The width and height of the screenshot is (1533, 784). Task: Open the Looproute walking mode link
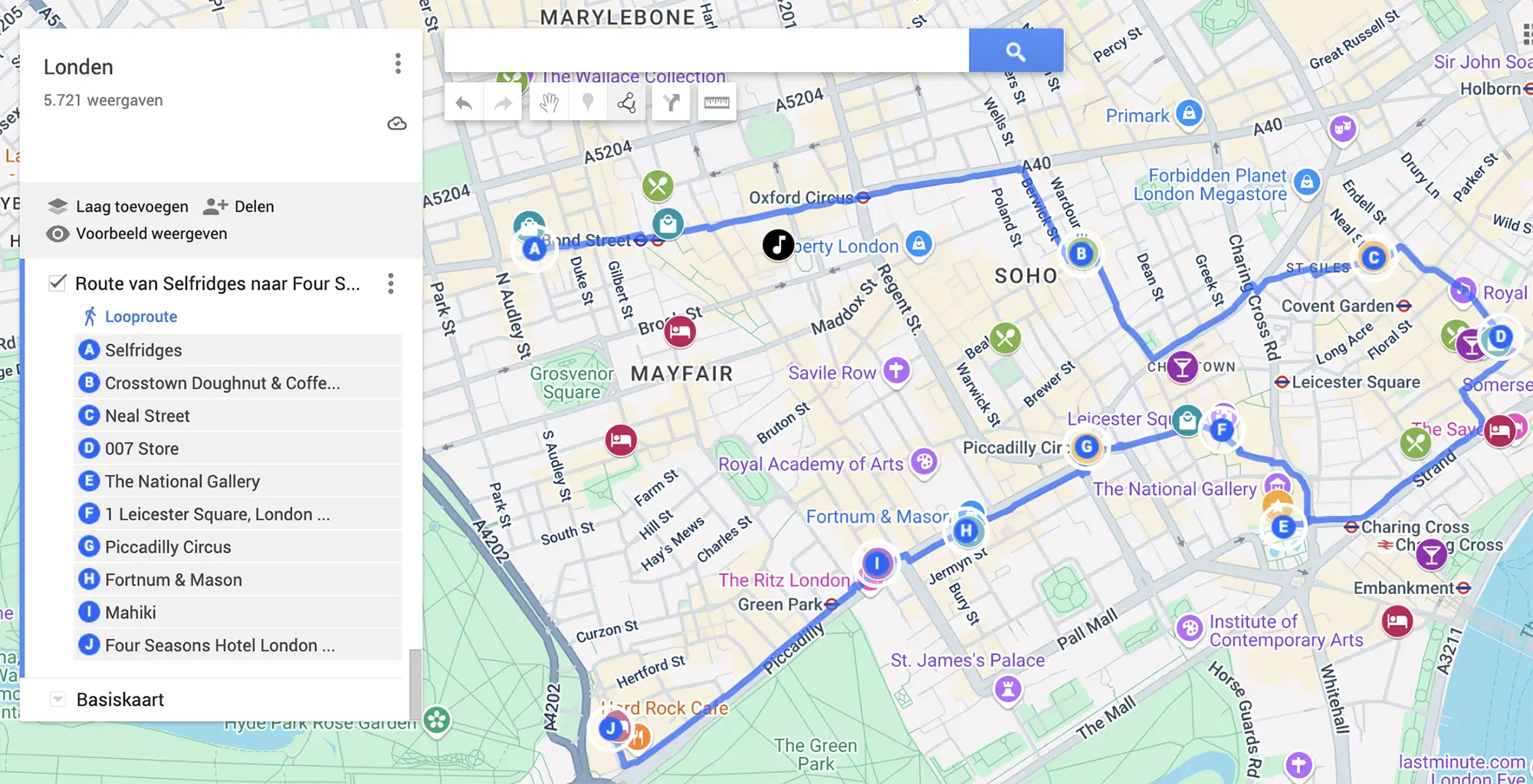(140, 317)
